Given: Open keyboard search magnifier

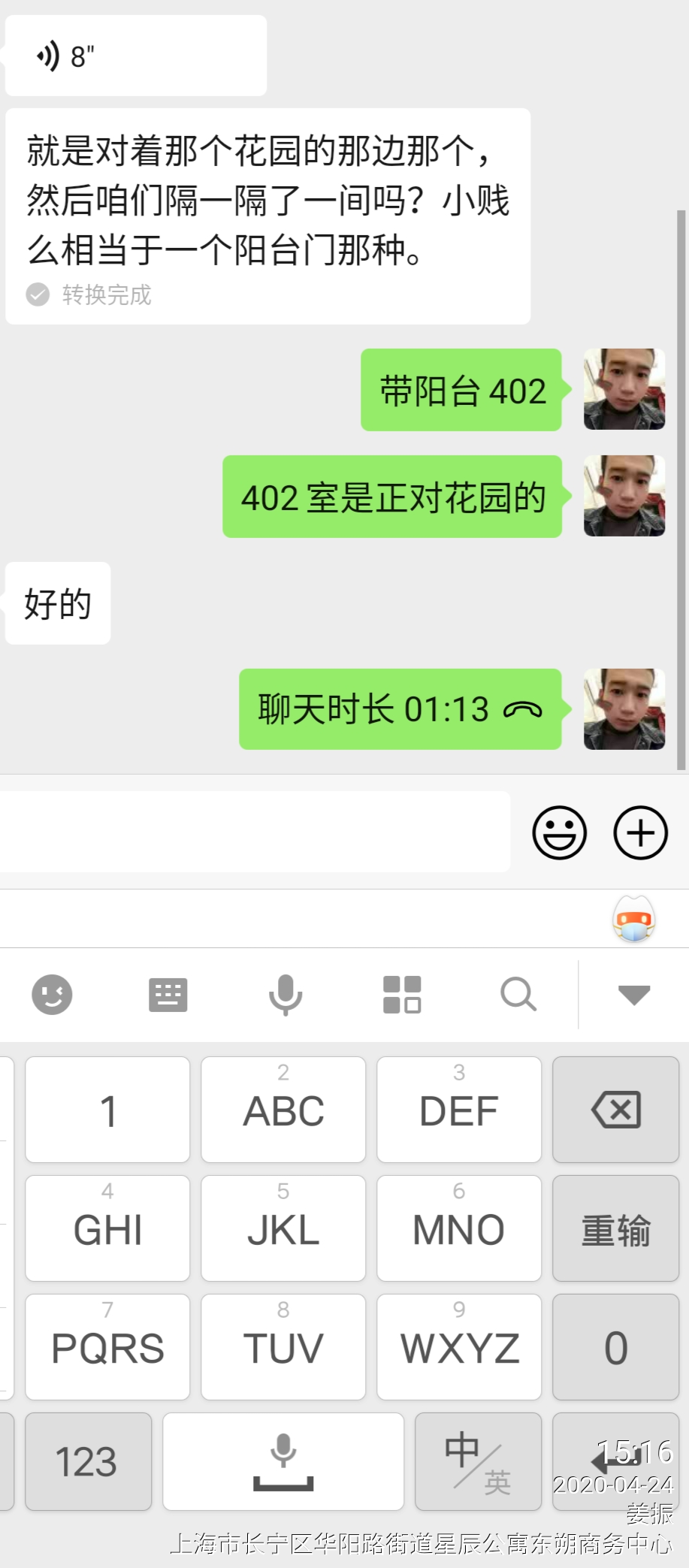Looking at the screenshot, I should [x=518, y=995].
